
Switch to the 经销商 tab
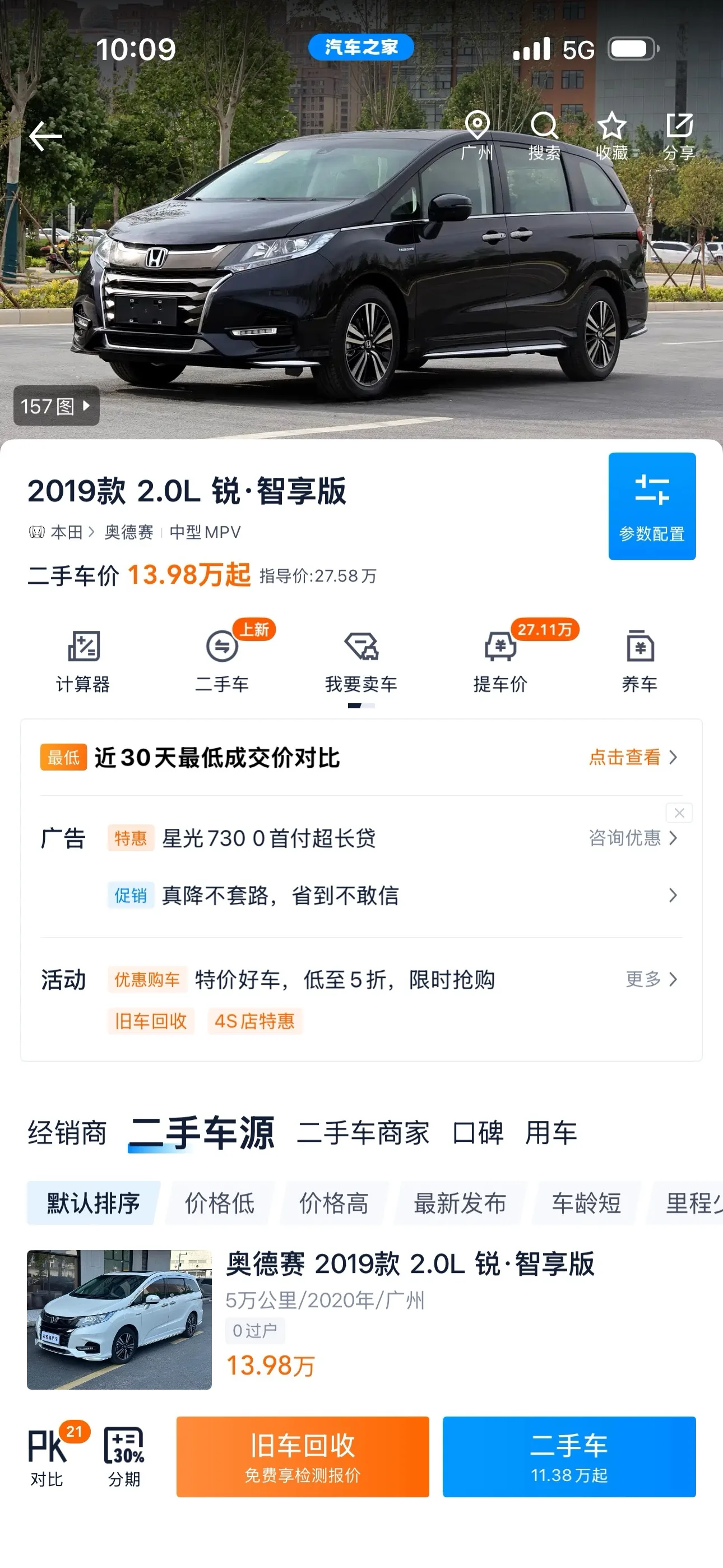pos(67,1133)
